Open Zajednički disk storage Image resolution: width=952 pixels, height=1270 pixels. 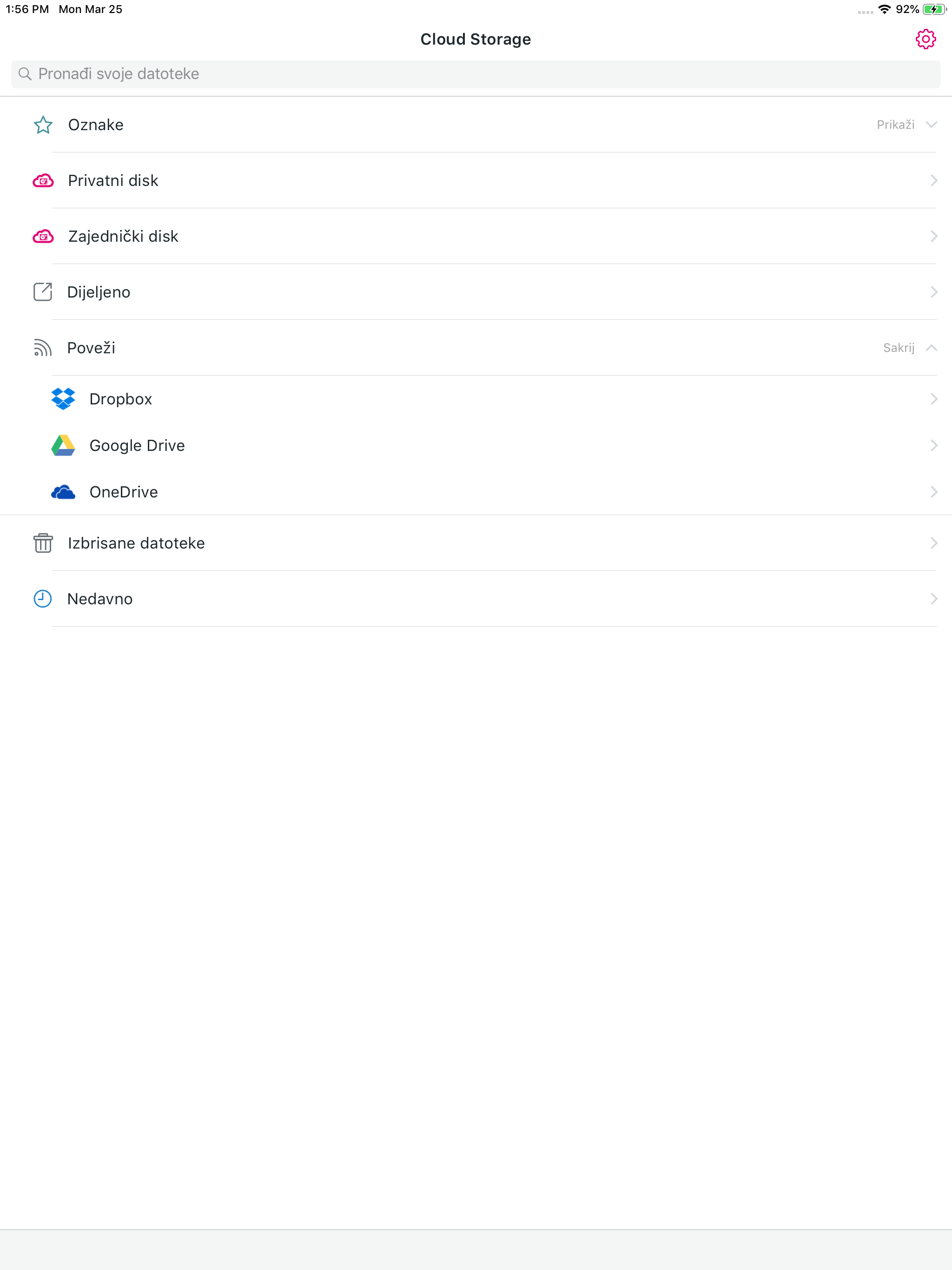pyautogui.click(x=123, y=236)
